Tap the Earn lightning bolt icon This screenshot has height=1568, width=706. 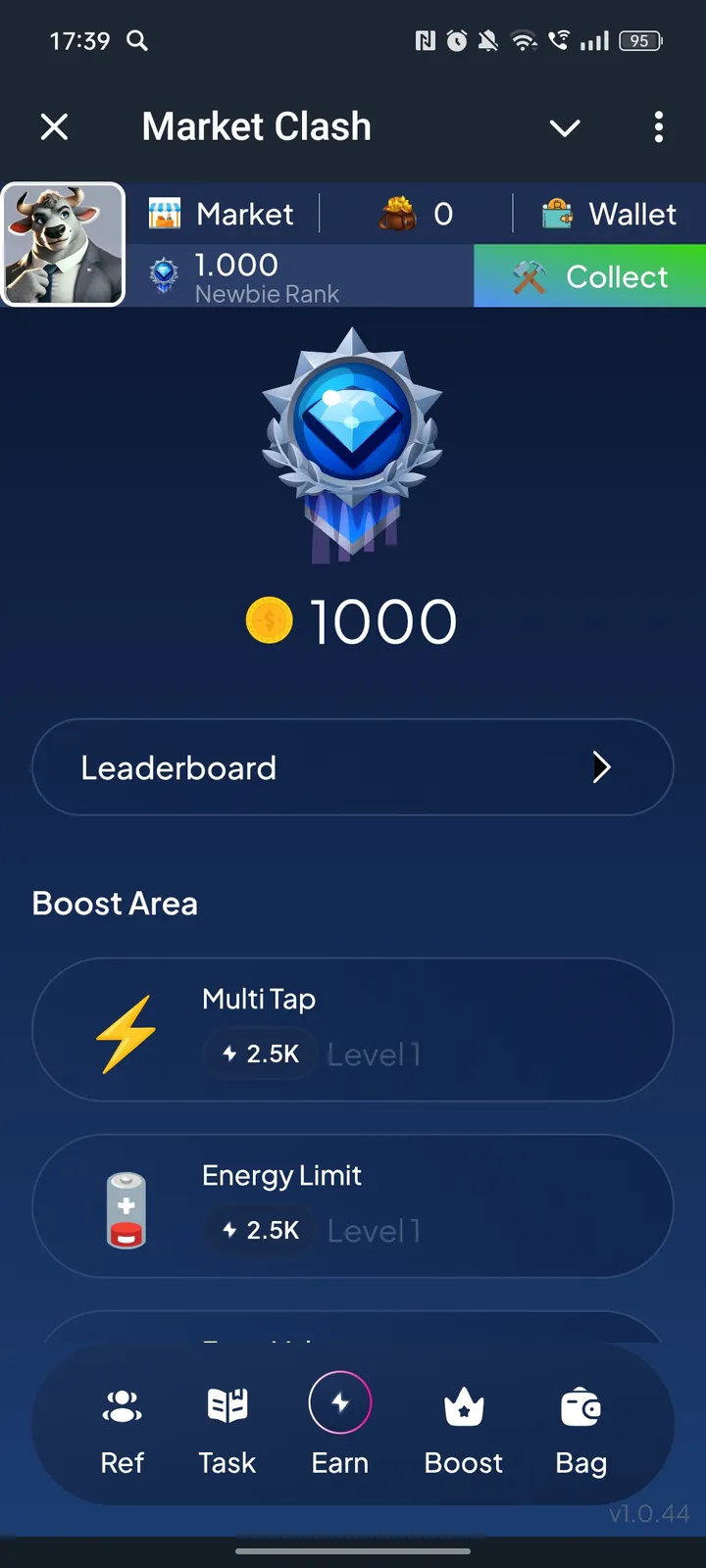340,1402
